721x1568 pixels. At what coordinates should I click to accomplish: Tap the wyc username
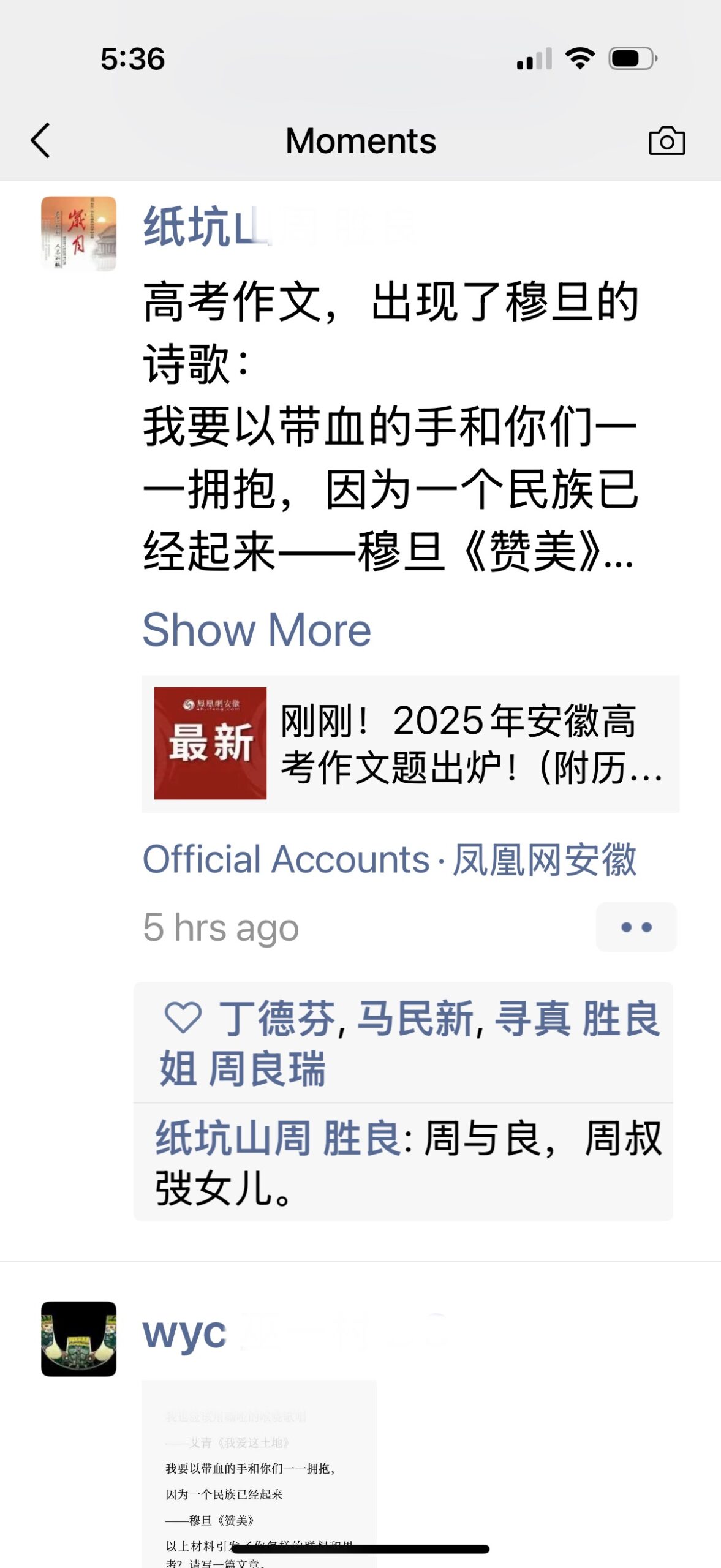(x=184, y=1334)
